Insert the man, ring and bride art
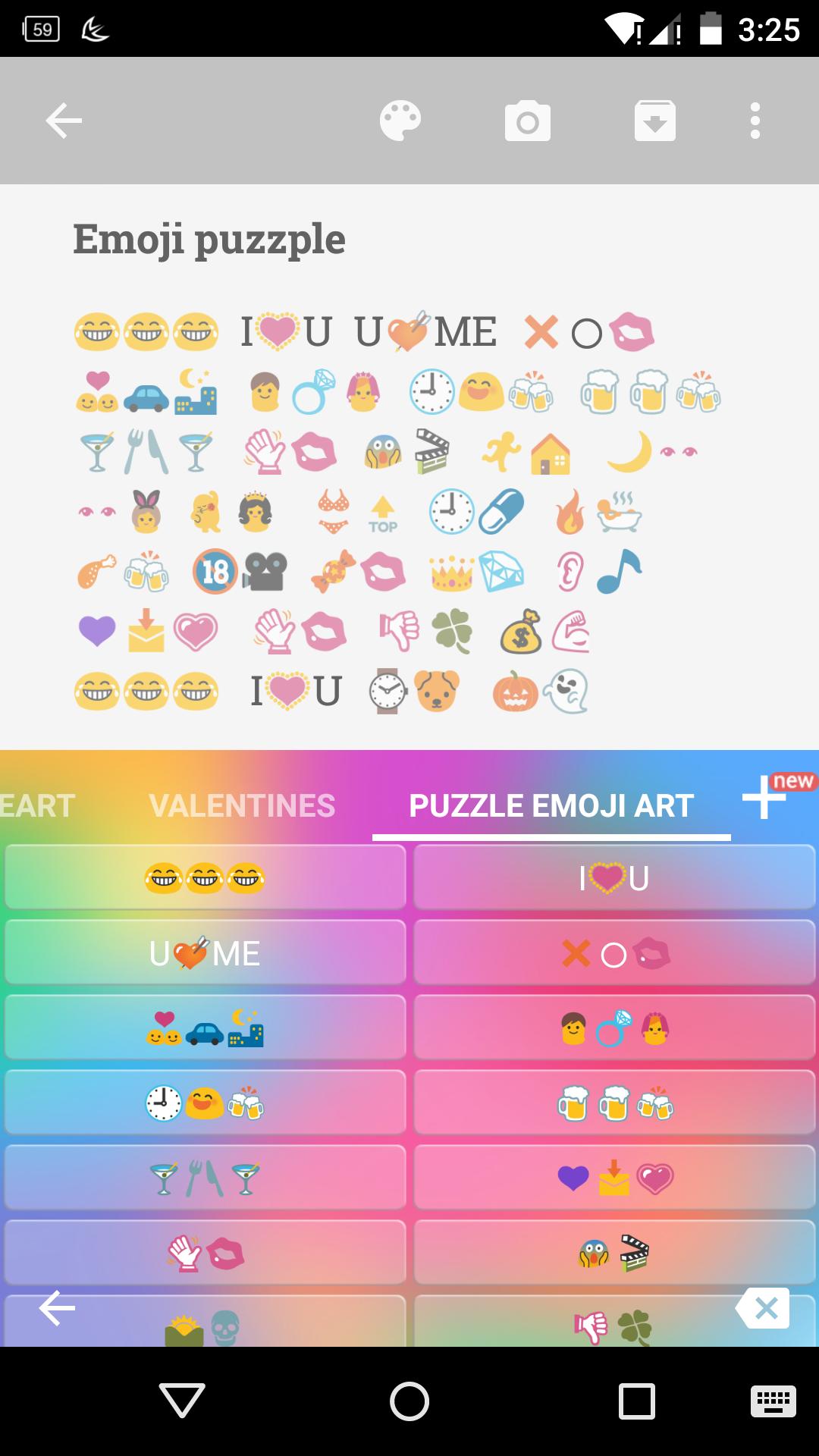Screen dimensions: 819x1456 click(x=614, y=1028)
